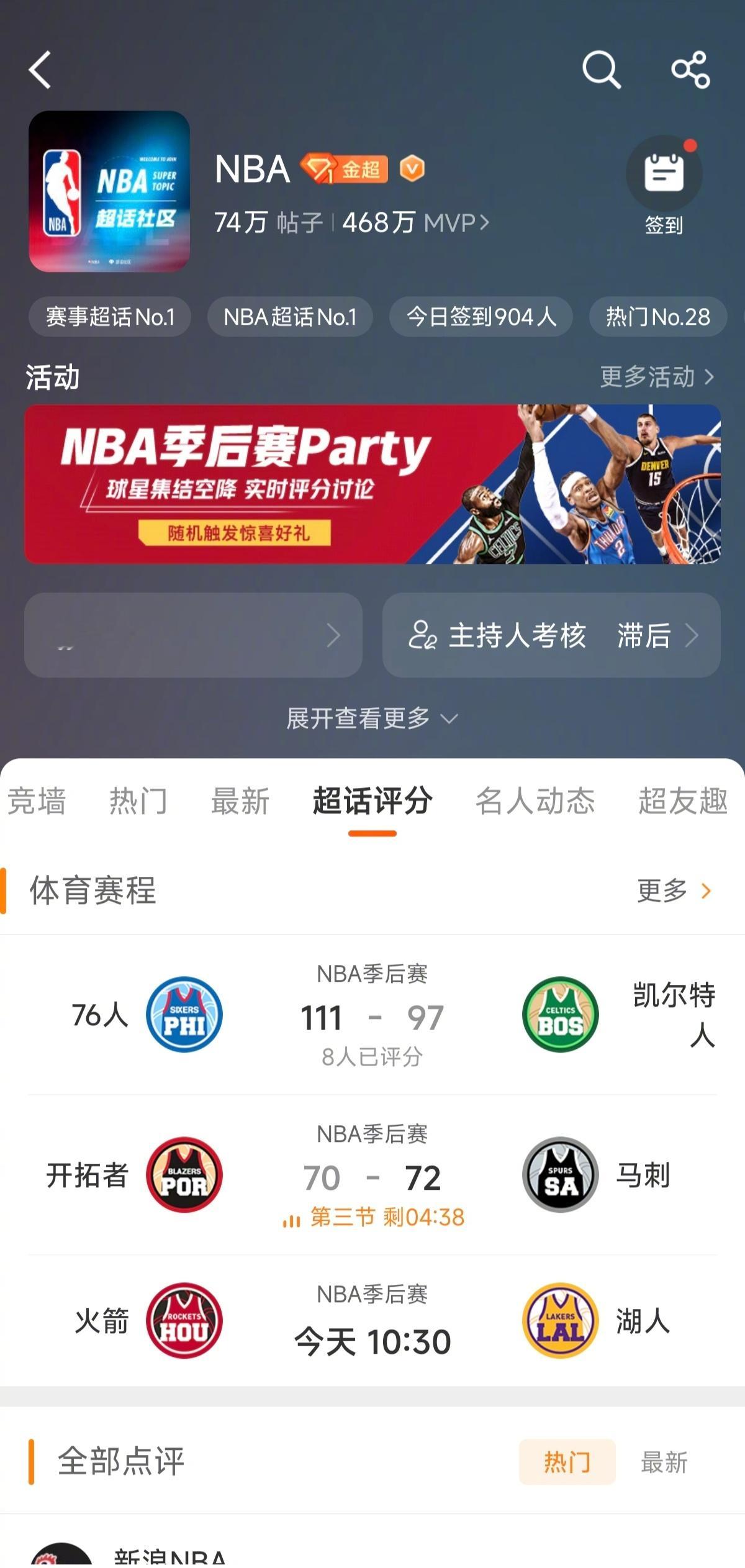The width and height of the screenshot is (745, 1568).
Task: Tap the back arrow
Action: tap(38, 70)
